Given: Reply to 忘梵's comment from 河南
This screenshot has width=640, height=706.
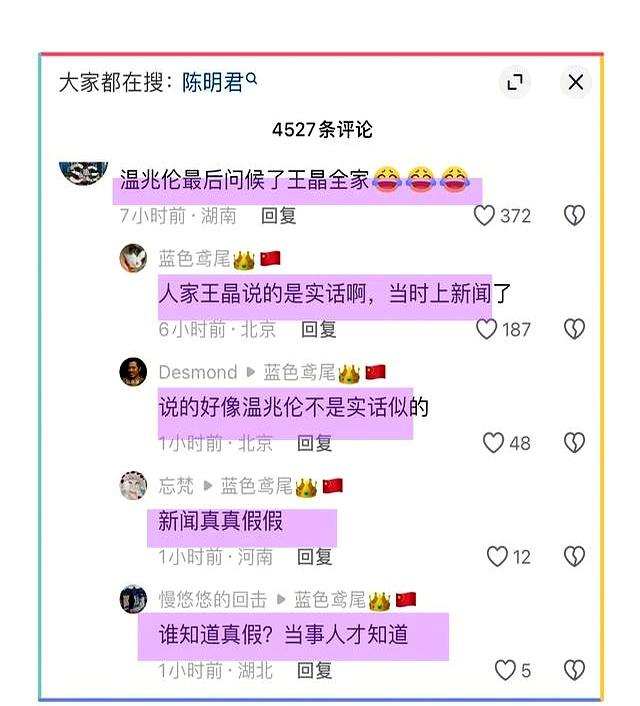Looking at the screenshot, I should (x=315, y=556).
